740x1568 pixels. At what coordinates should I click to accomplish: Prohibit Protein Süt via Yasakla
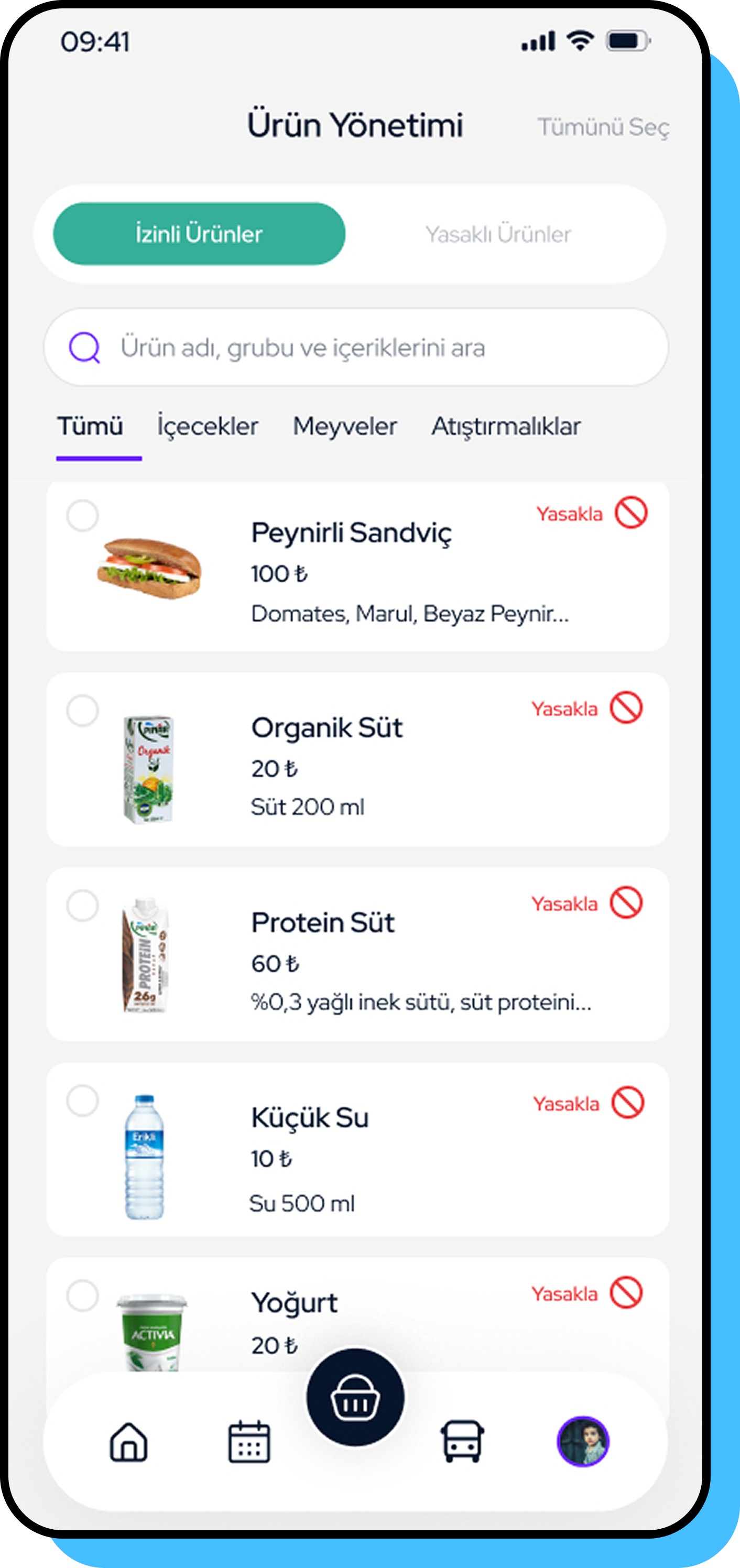[586, 903]
